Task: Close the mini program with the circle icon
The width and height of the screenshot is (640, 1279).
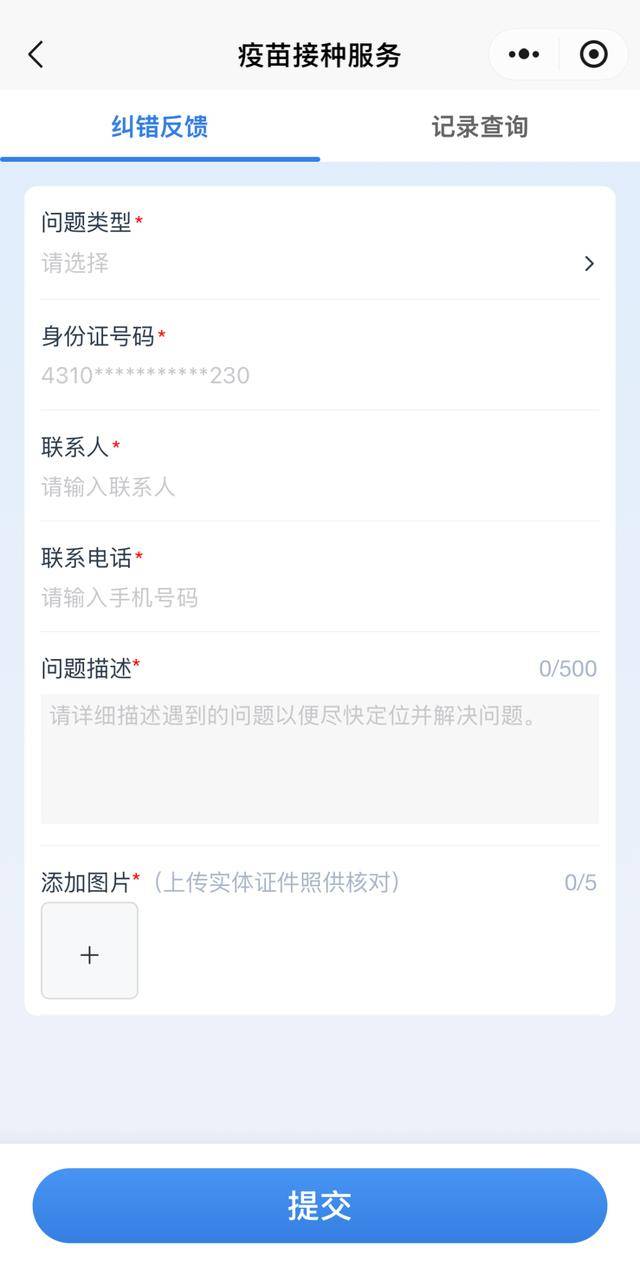Action: click(593, 54)
